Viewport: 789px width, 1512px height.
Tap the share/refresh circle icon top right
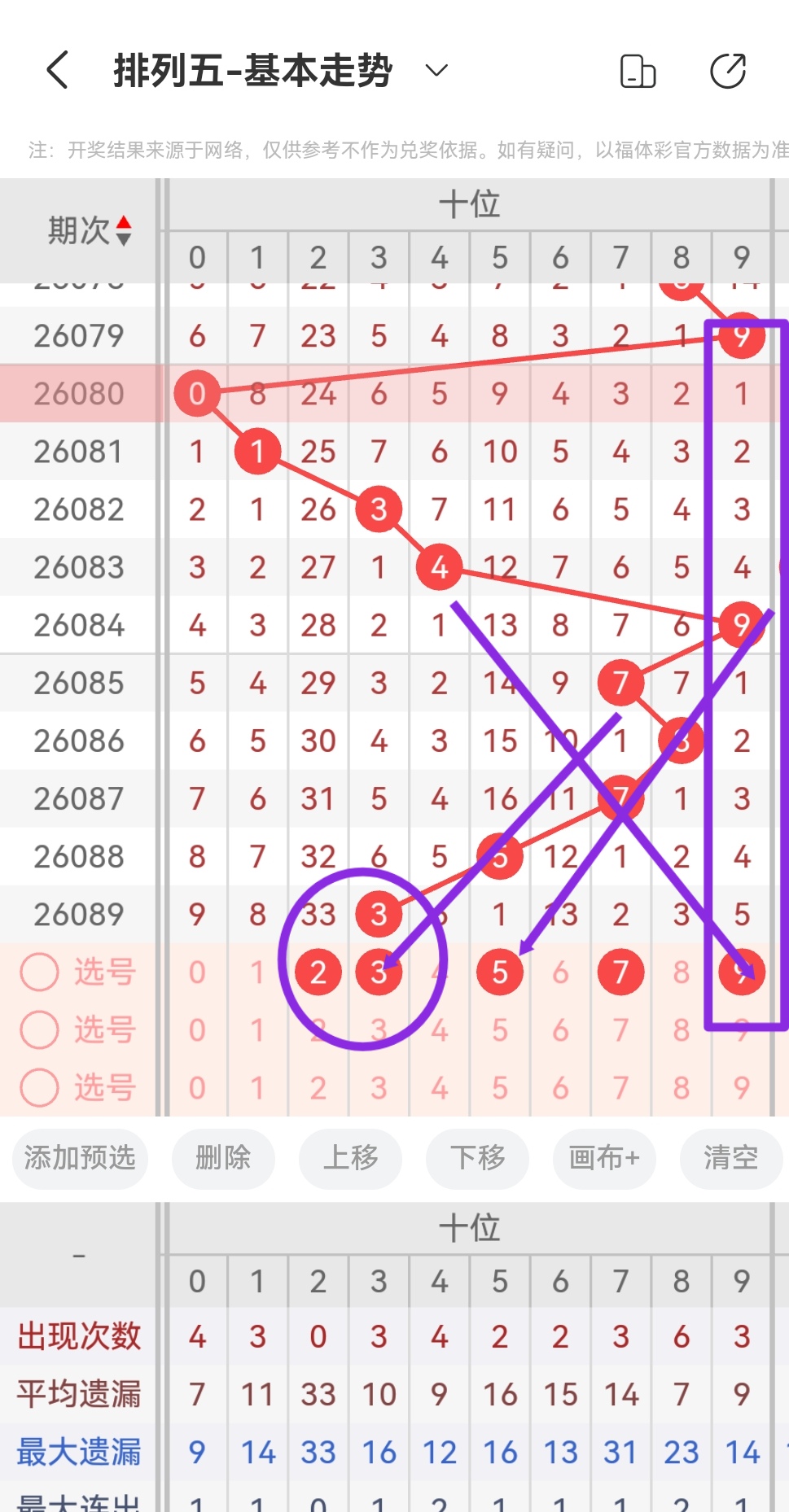729,71
